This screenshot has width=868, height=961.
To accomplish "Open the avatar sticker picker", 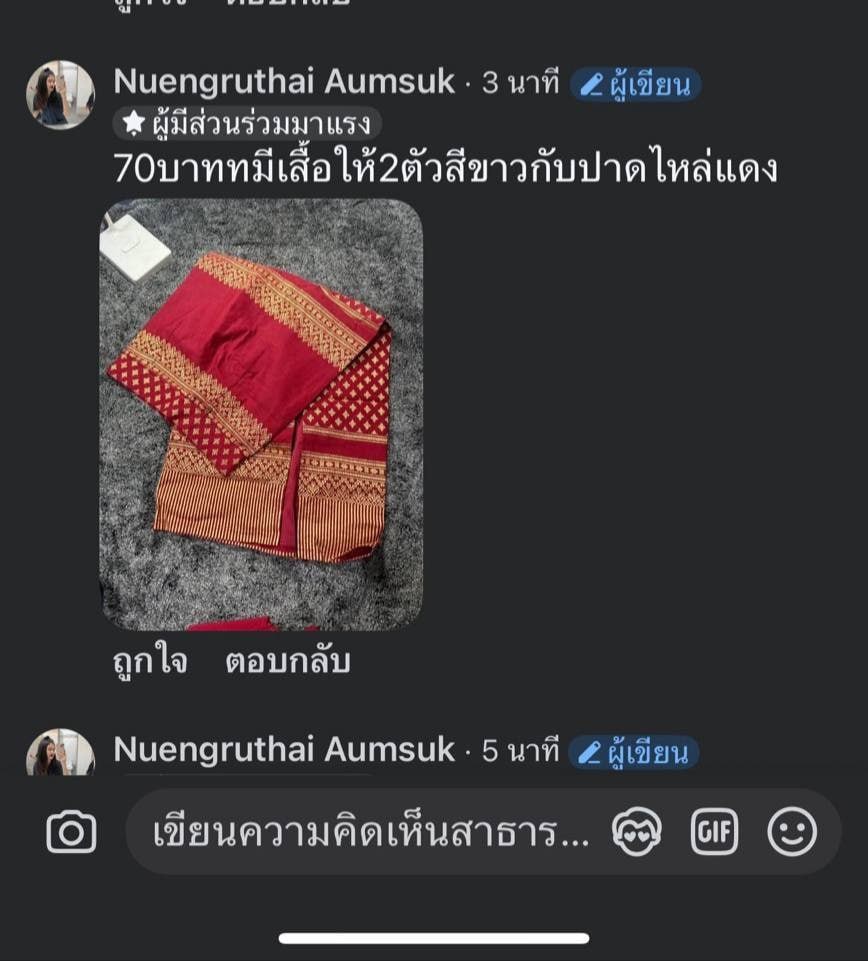I will 637,832.
